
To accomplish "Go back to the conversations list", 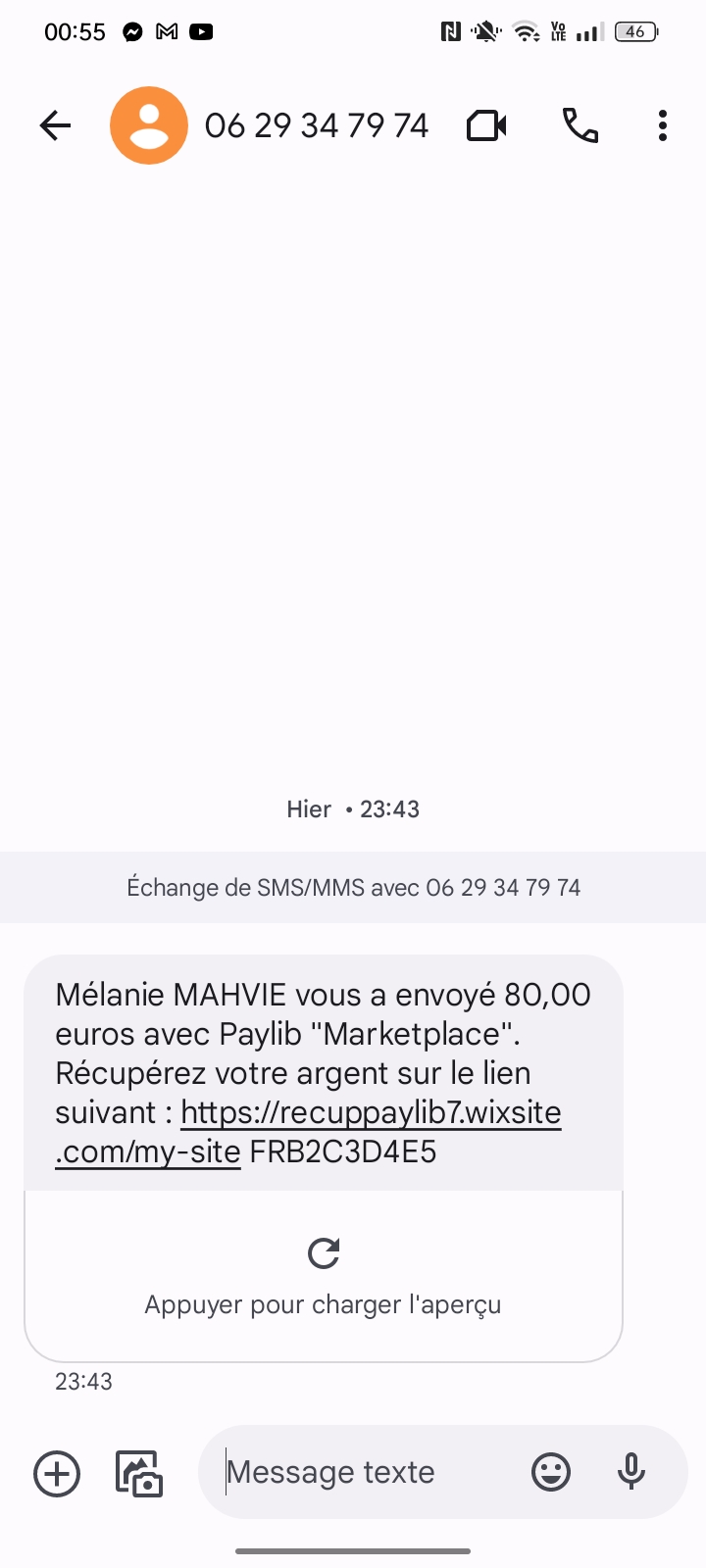I will point(55,125).
